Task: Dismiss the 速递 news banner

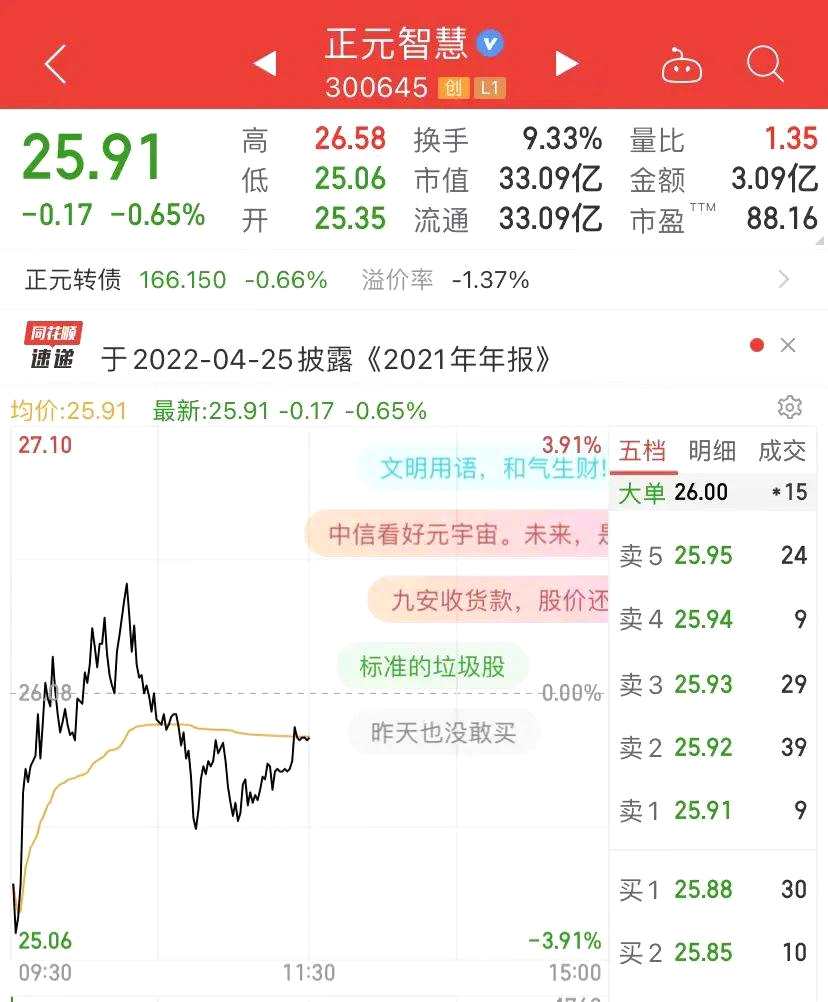Action: coord(788,346)
